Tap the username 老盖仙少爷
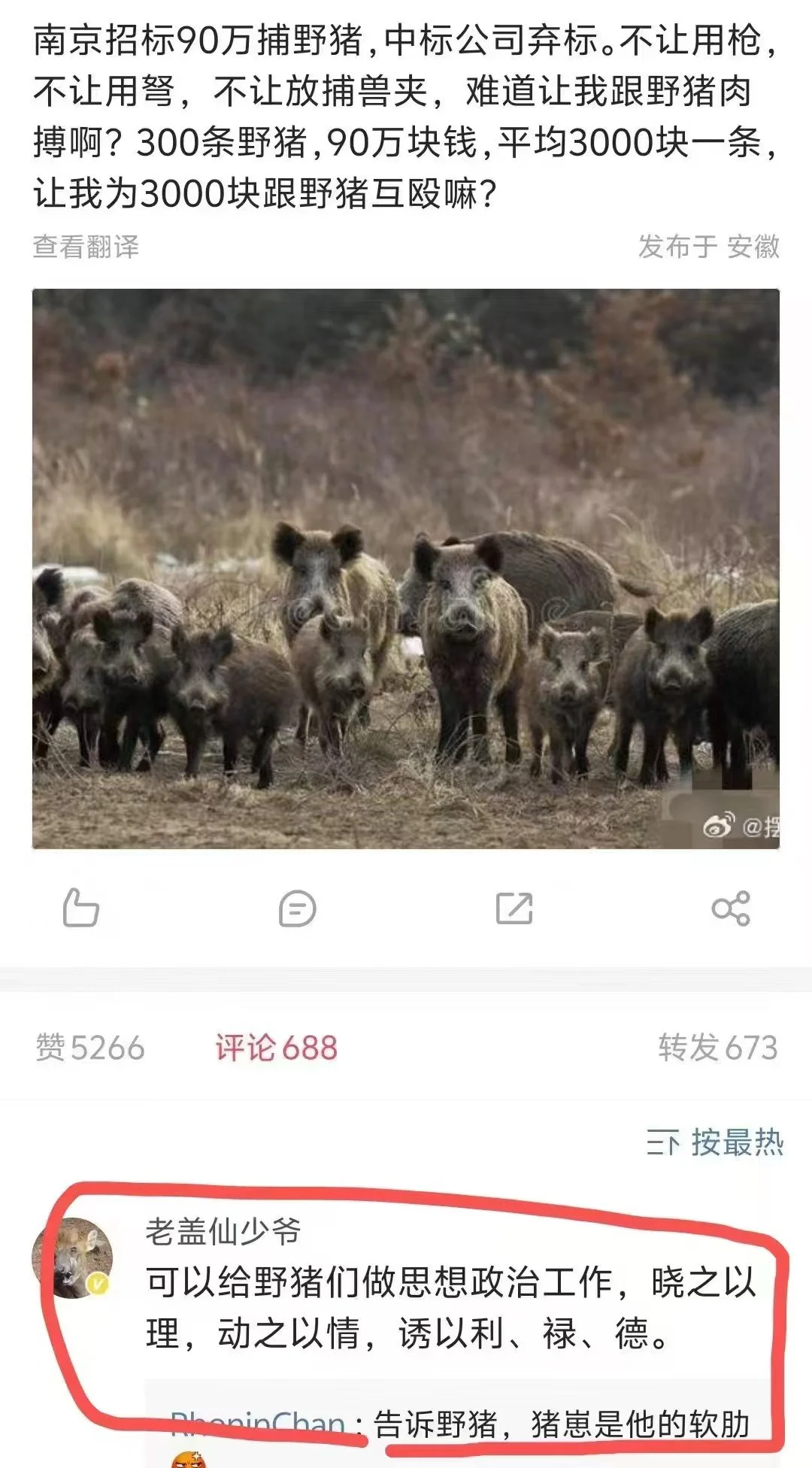This screenshot has width=812, height=1468. (x=223, y=1232)
